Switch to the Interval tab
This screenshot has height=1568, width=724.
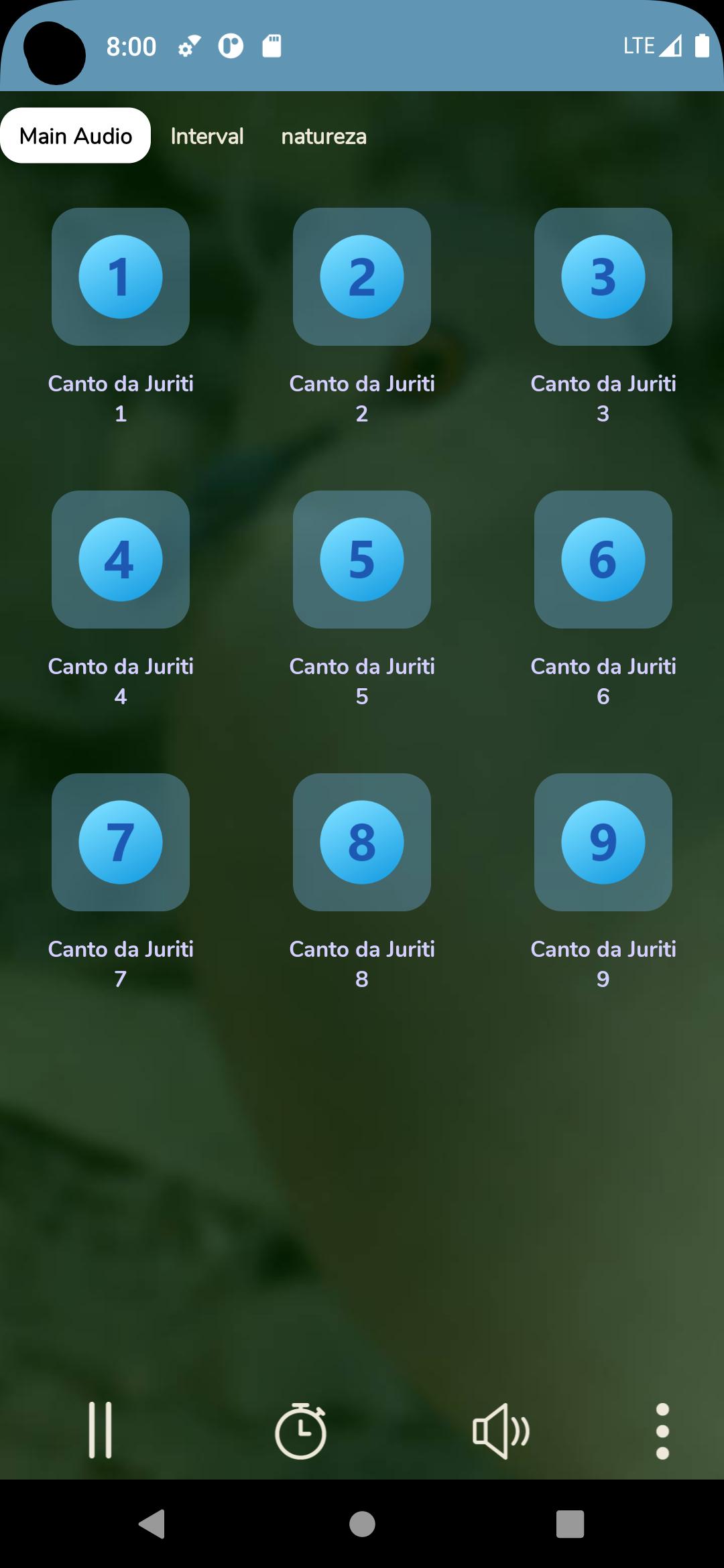coord(206,136)
